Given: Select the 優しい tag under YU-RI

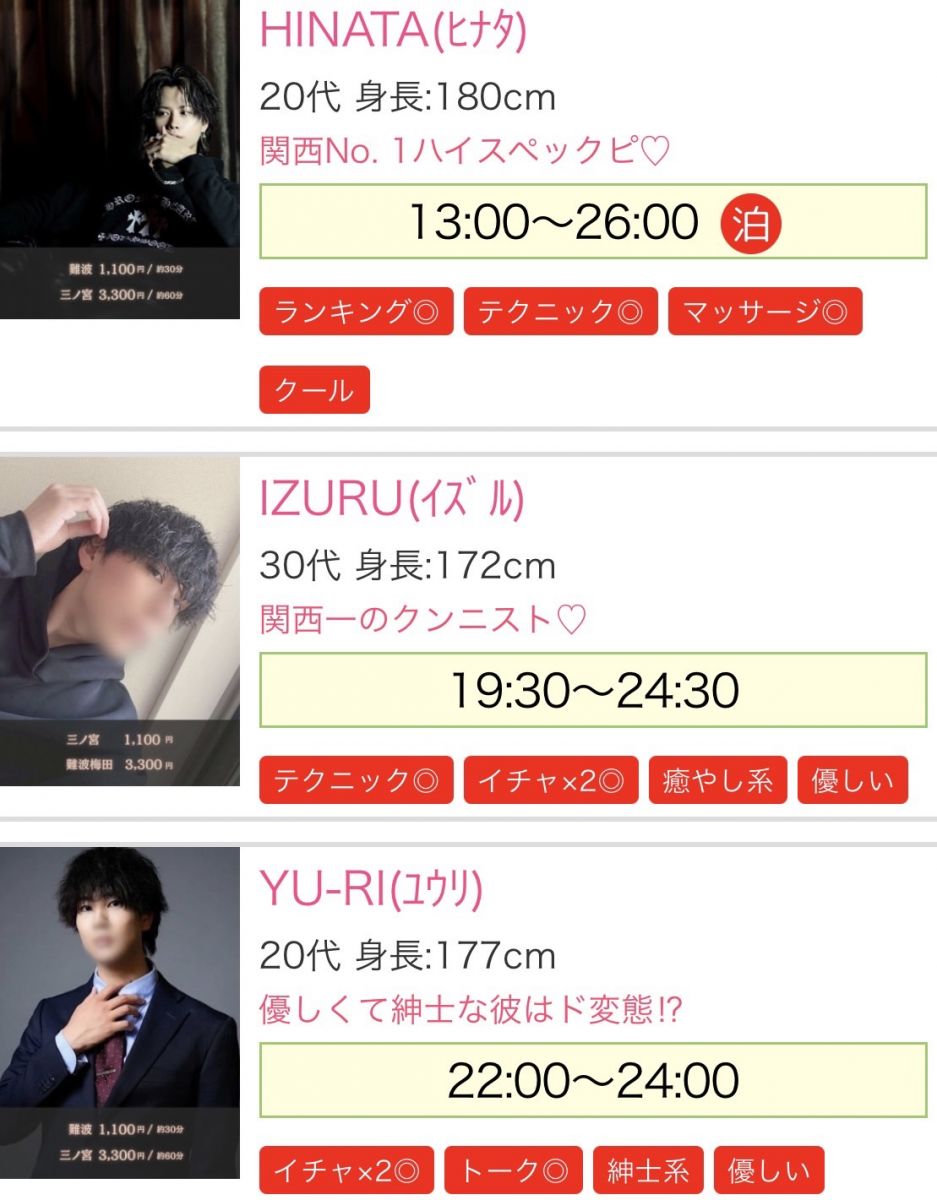Looking at the screenshot, I should point(768,1170).
